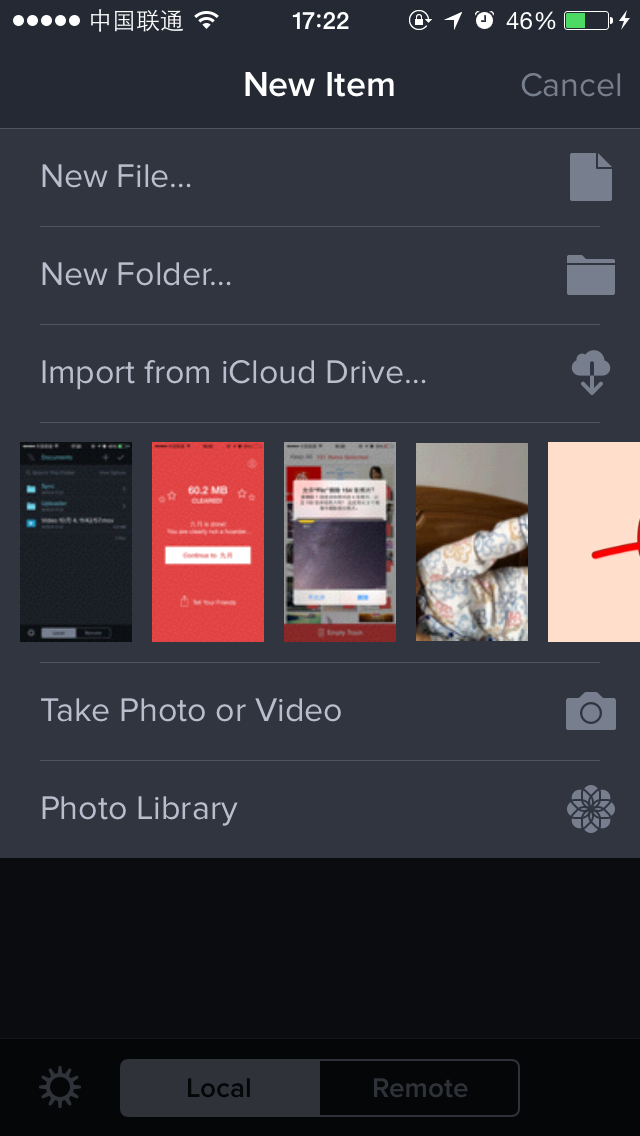Create a New Folder
The image size is (640, 1136).
coord(320,275)
